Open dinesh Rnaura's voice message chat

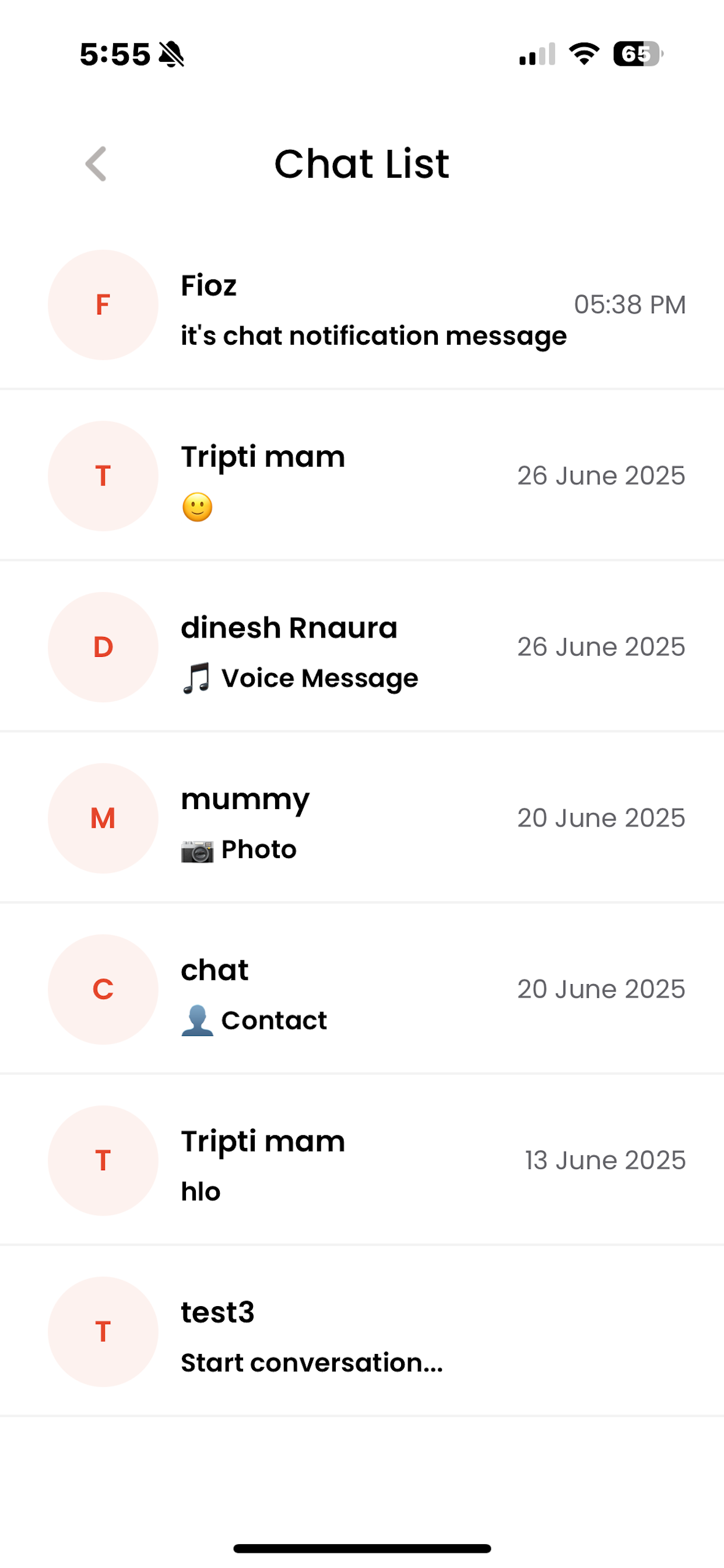[362, 646]
